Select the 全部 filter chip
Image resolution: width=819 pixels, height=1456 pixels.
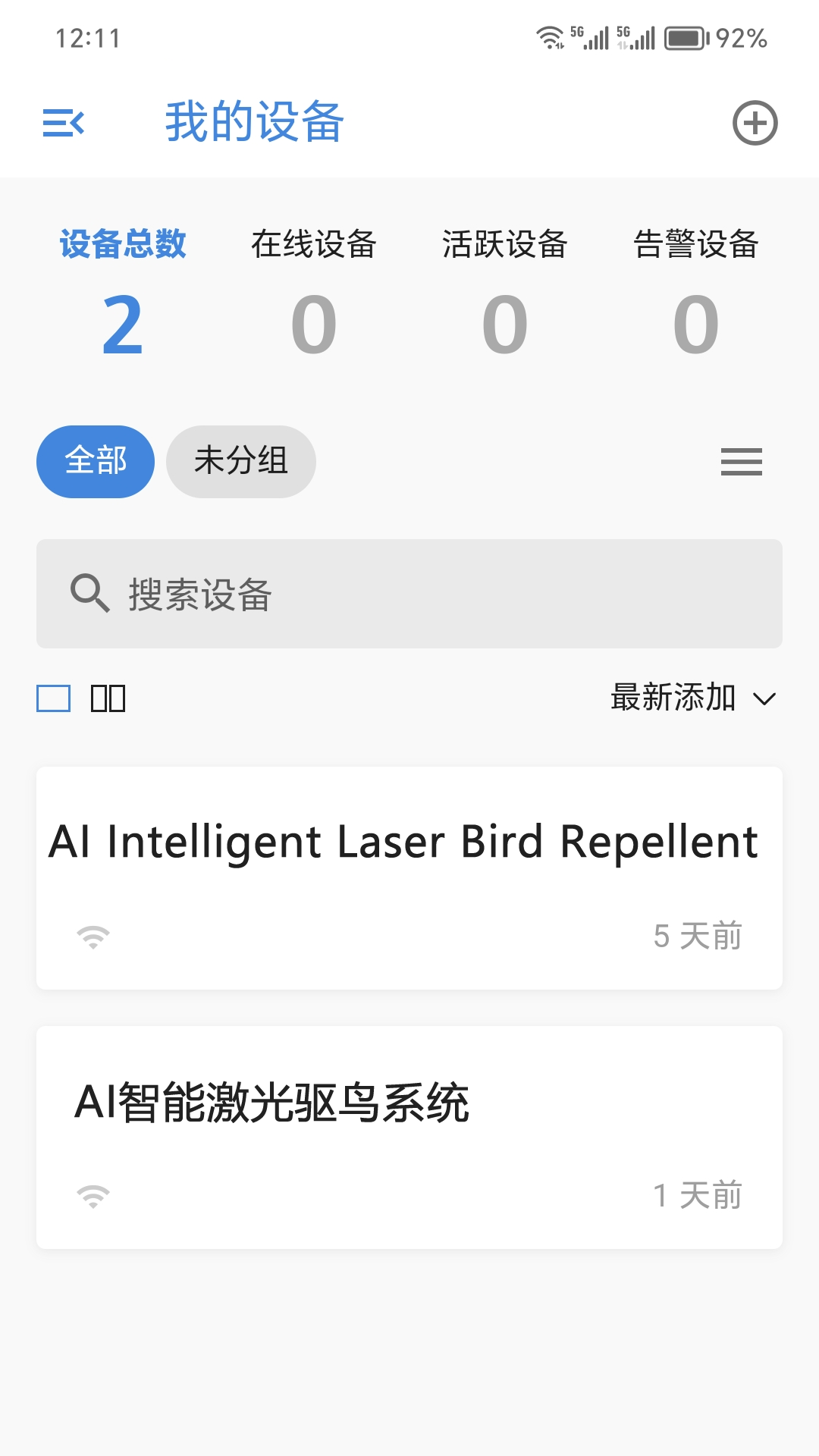[95, 461]
